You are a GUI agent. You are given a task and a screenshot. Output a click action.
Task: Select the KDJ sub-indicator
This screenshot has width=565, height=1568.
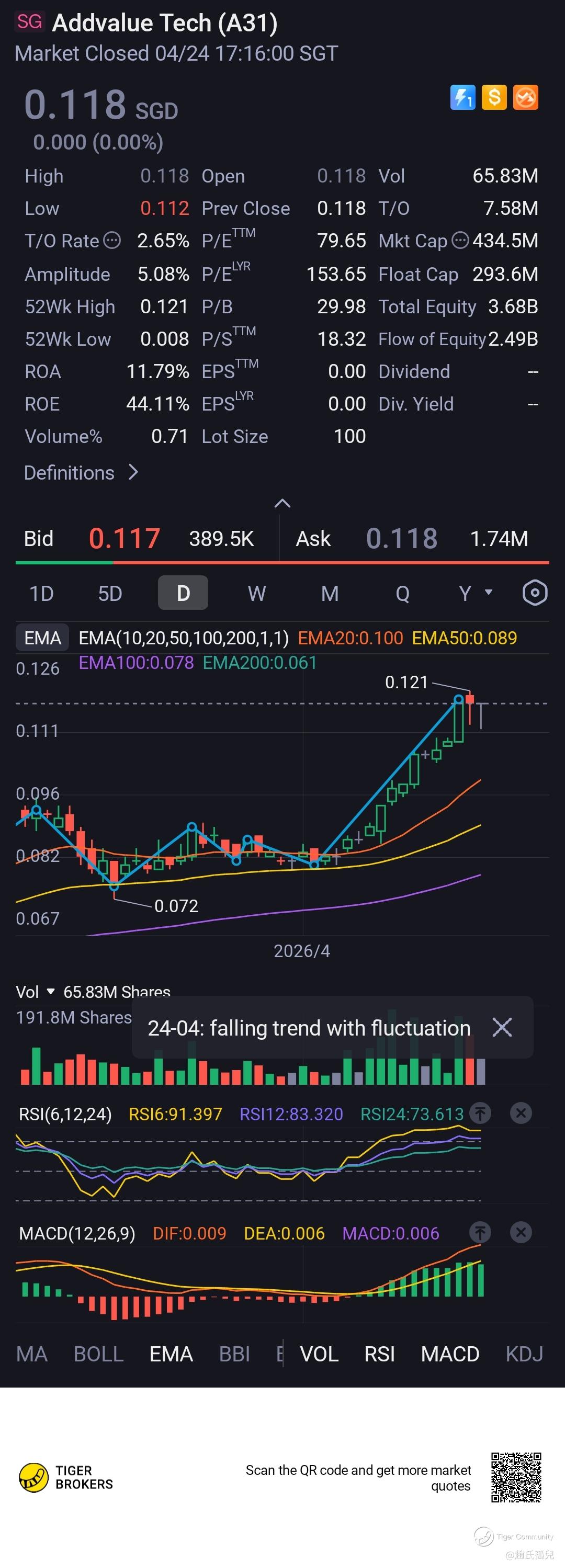[x=524, y=1354]
